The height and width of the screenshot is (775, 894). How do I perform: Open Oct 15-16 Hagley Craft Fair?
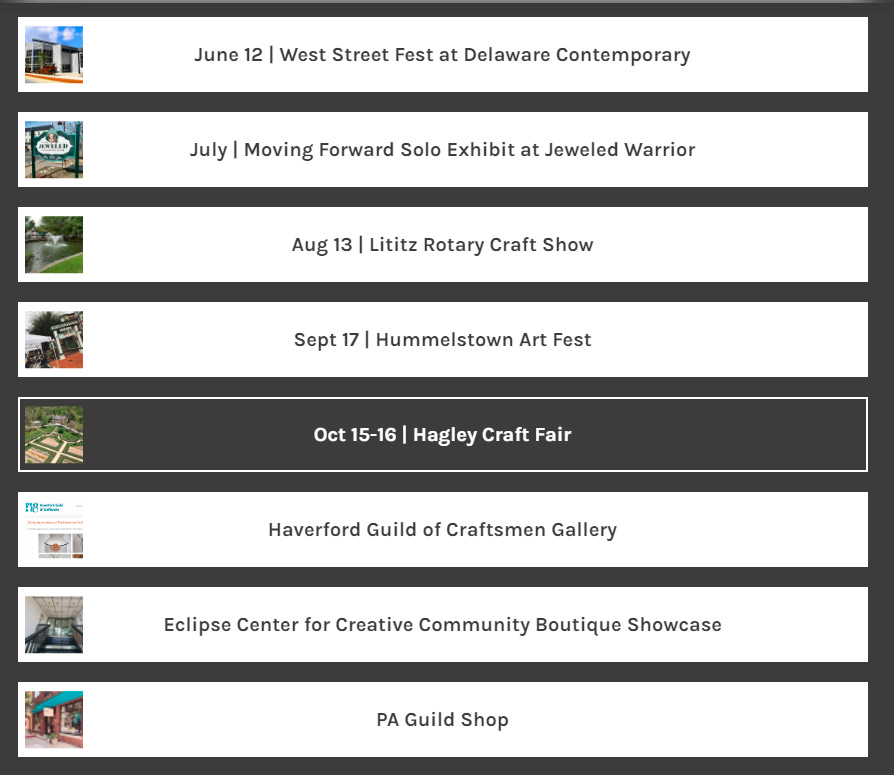pyautogui.click(x=442, y=435)
